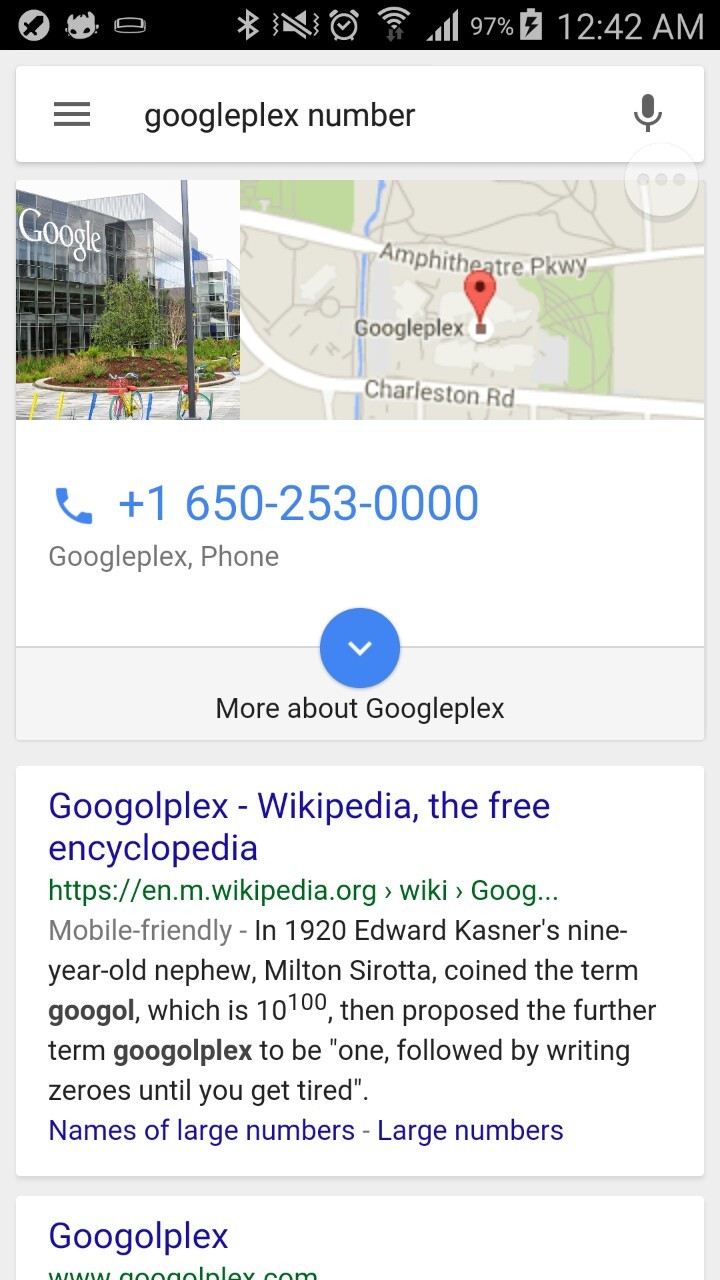Open the hamburger drawer menu
Image resolution: width=720 pixels, height=1280 pixels.
(x=72, y=115)
